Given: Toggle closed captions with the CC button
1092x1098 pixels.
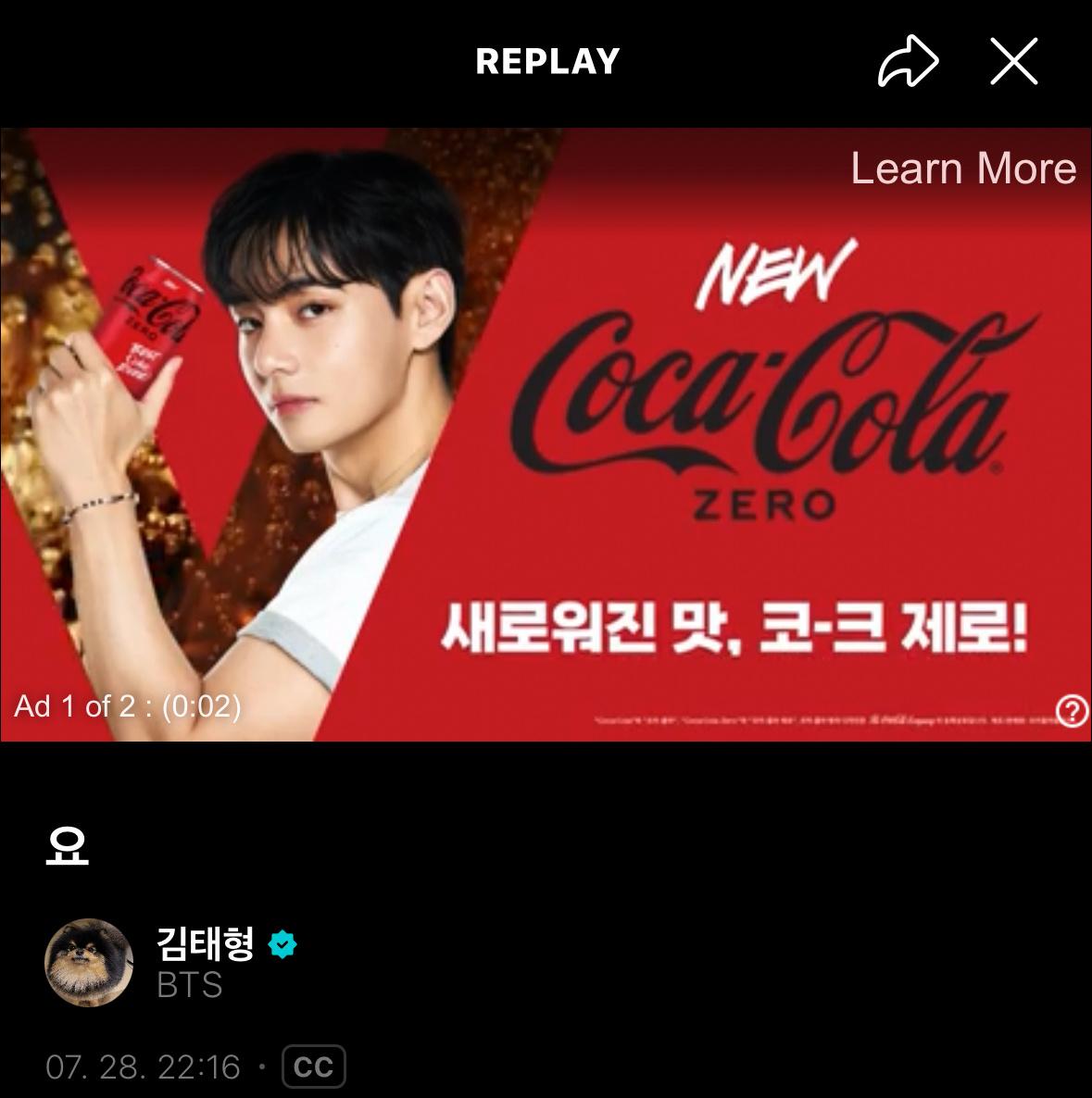Looking at the screenshot, I should (313, 1067).
